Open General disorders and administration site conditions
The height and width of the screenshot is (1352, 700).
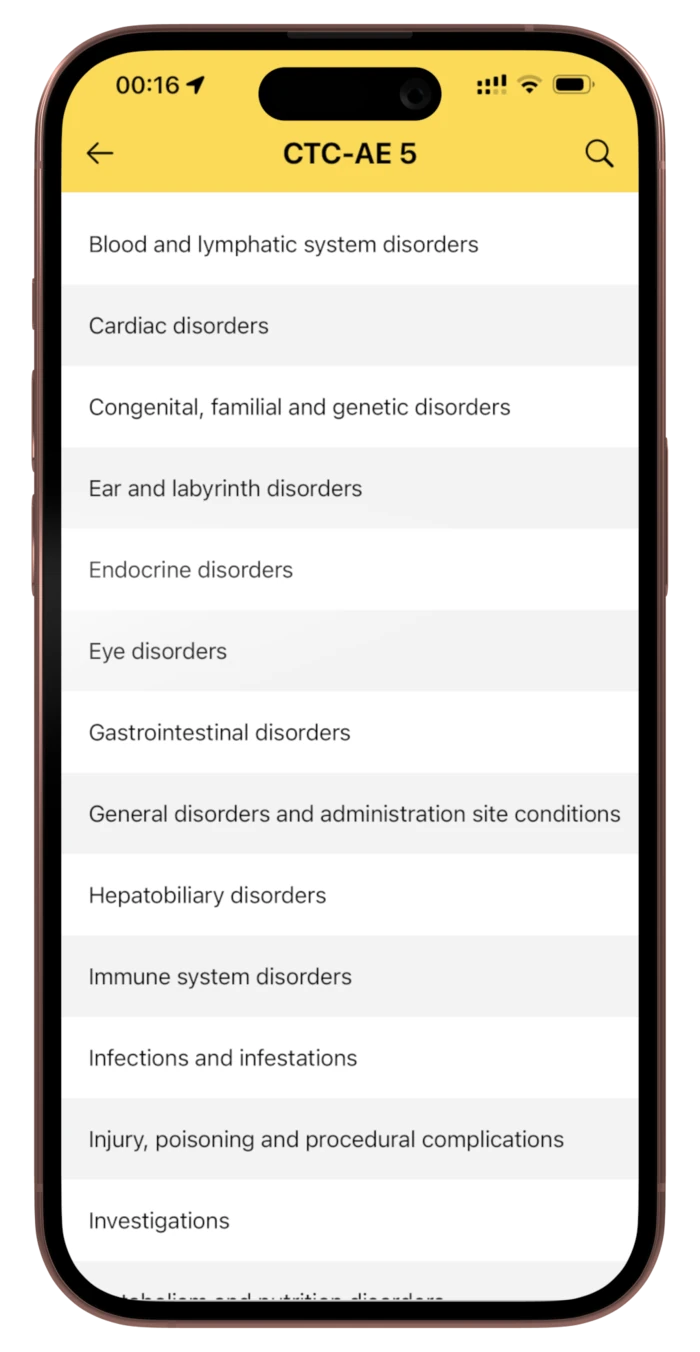350,814
